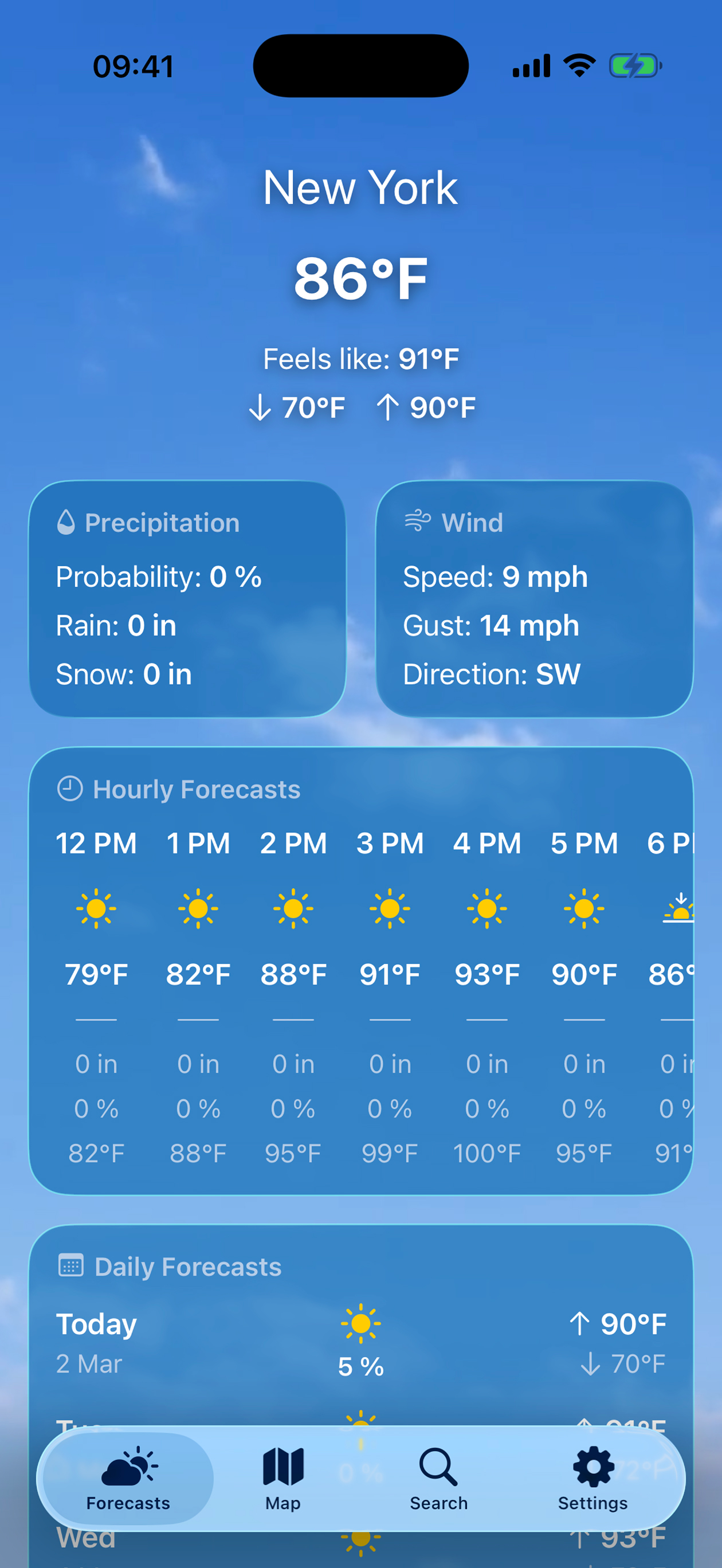Select the high temperature 90°F arrow
722x1568 pixels.
coord(426,406)
